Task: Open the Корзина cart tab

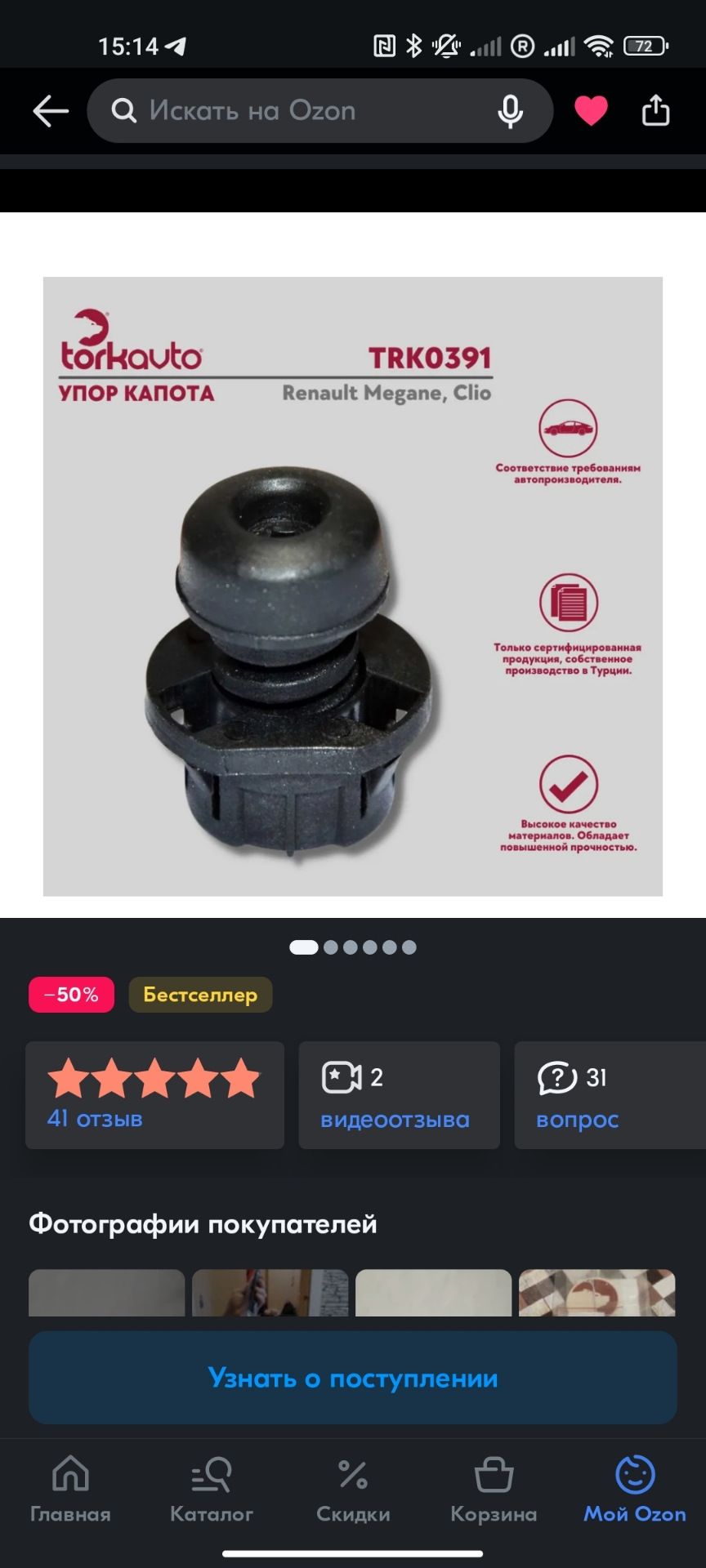Action: (494, 1489)
